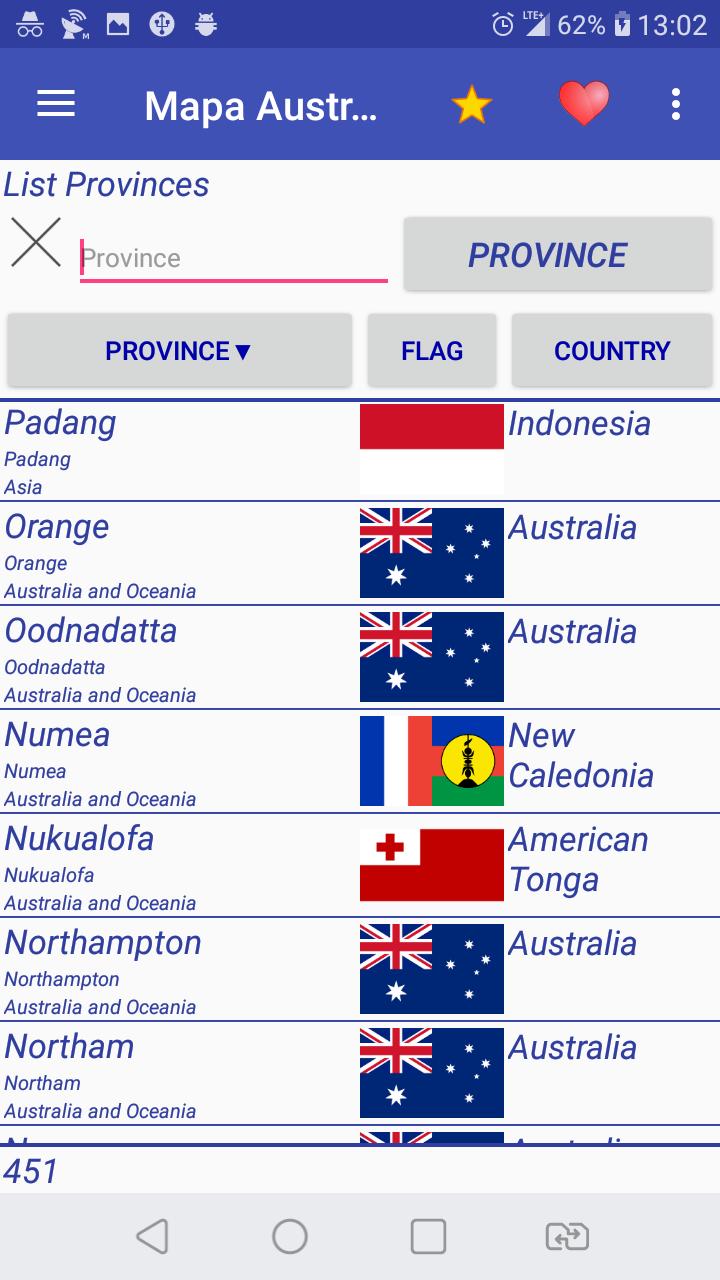Open recent apps from the navigation bar
This screenshot has height=1280, width=720.
pos(428,1237)
